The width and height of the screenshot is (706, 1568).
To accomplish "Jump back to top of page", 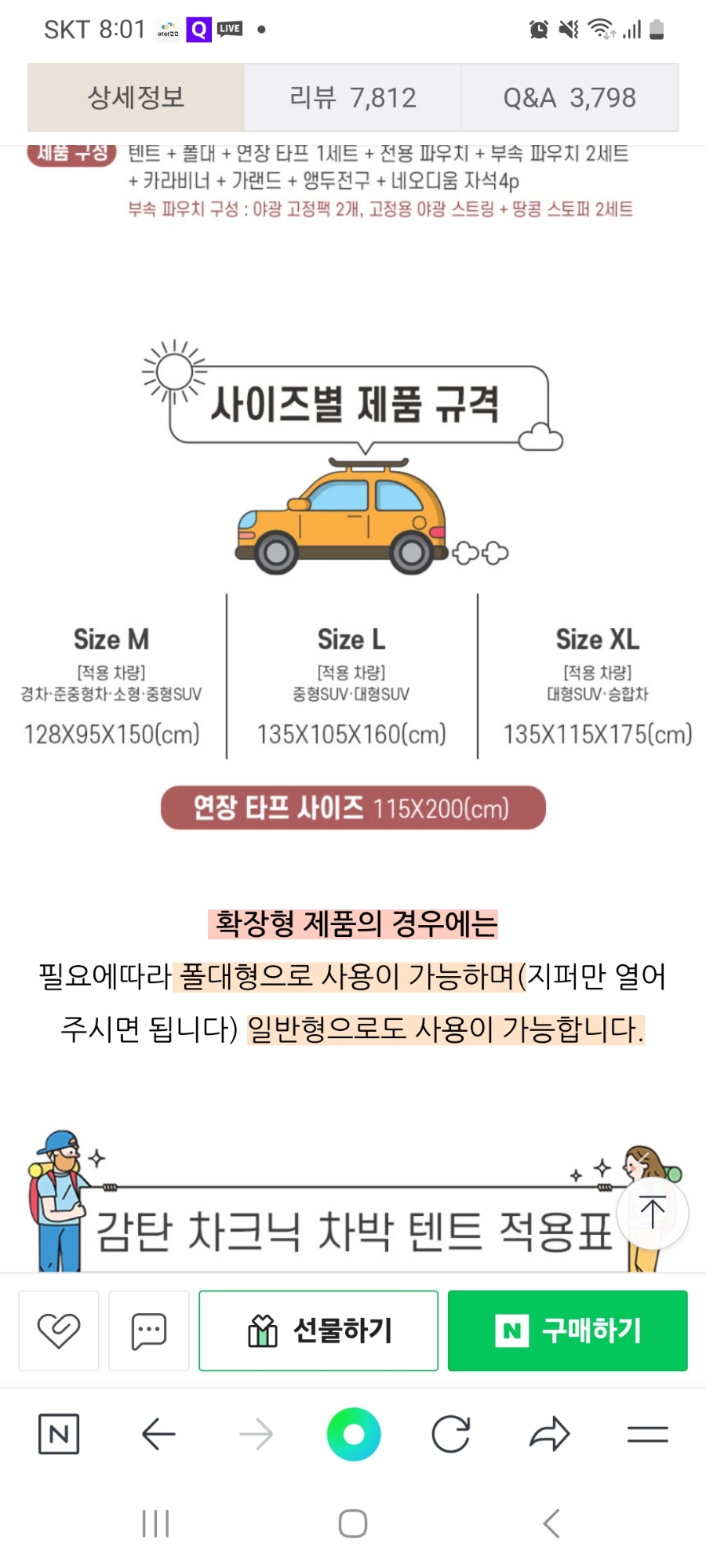I will (652, 1213).
